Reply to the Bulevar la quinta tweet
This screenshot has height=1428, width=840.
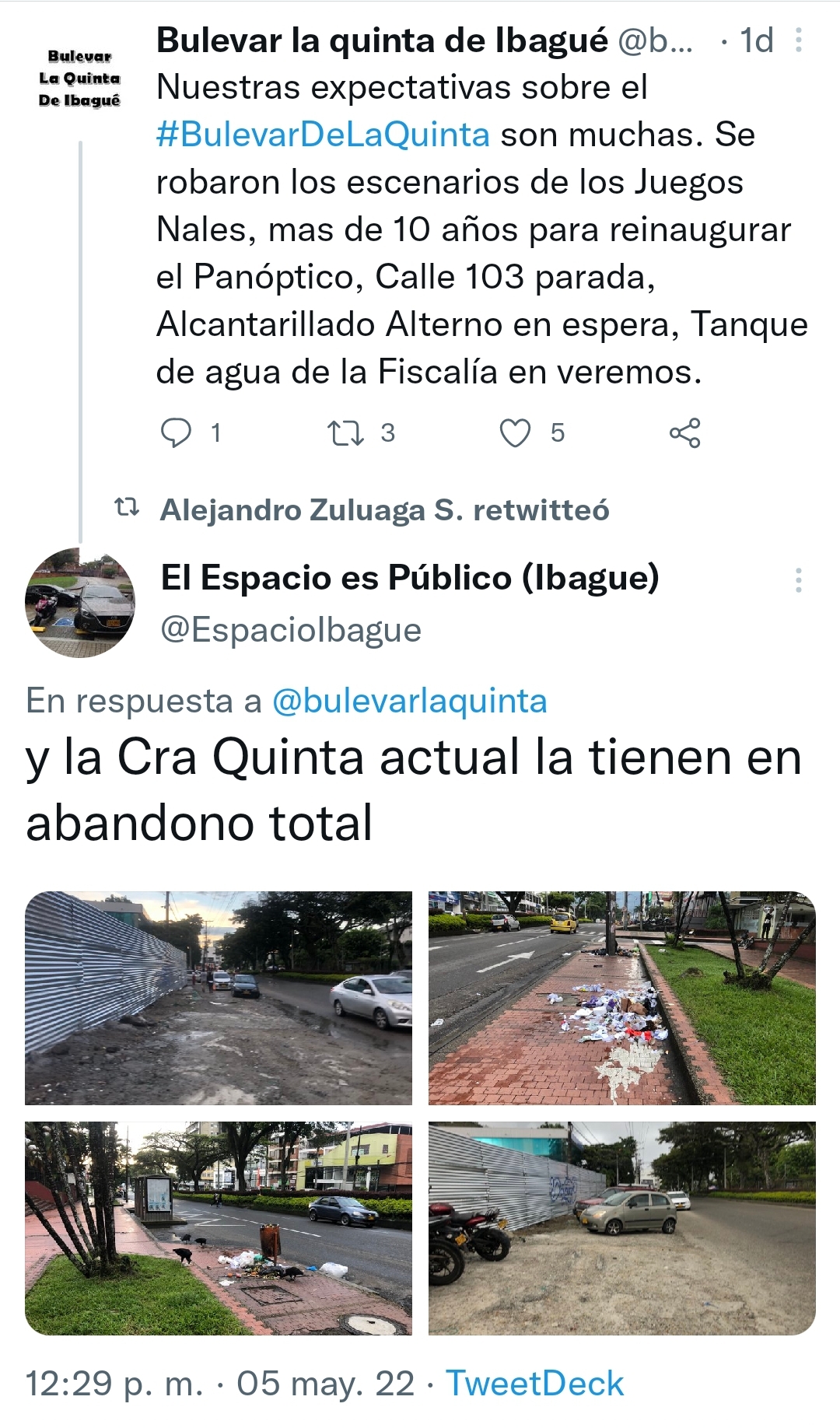click(176, 433)
